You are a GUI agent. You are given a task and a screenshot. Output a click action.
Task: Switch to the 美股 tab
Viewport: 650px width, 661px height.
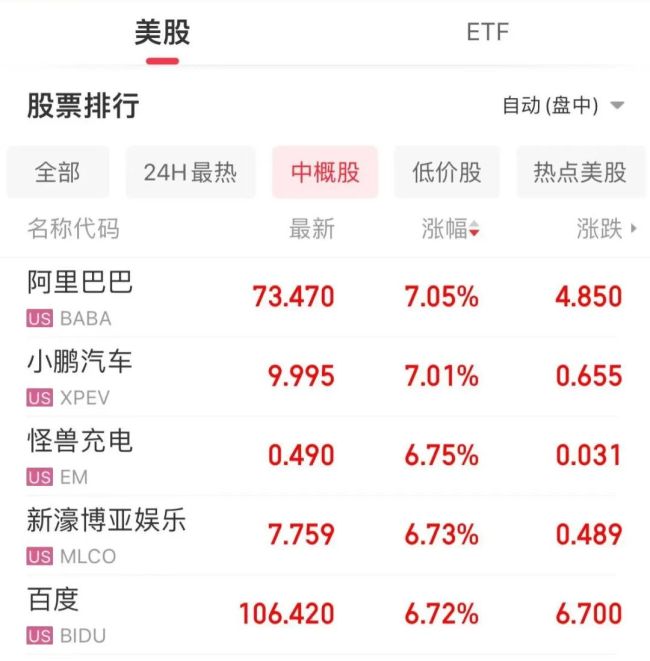coord(161,33)
